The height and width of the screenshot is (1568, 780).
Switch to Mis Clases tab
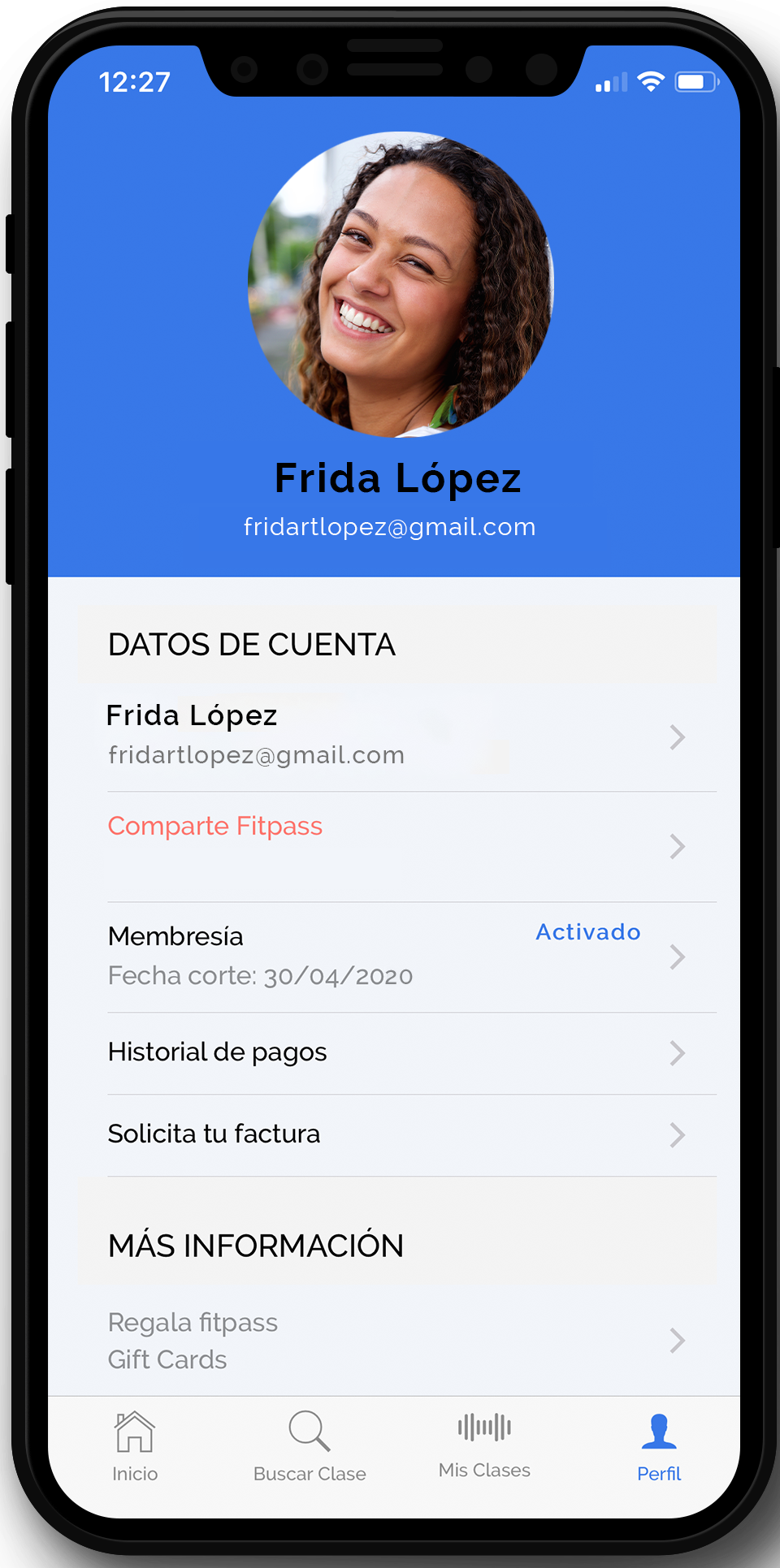(484, 1447)
